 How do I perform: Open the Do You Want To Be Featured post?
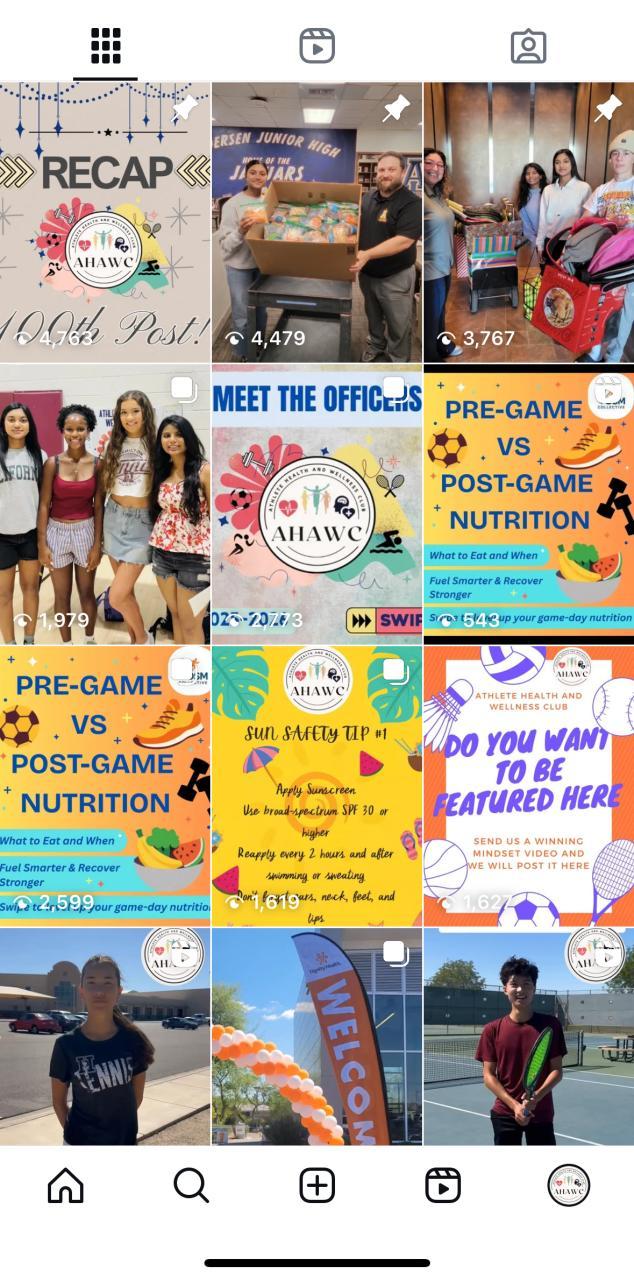[528, 786]
